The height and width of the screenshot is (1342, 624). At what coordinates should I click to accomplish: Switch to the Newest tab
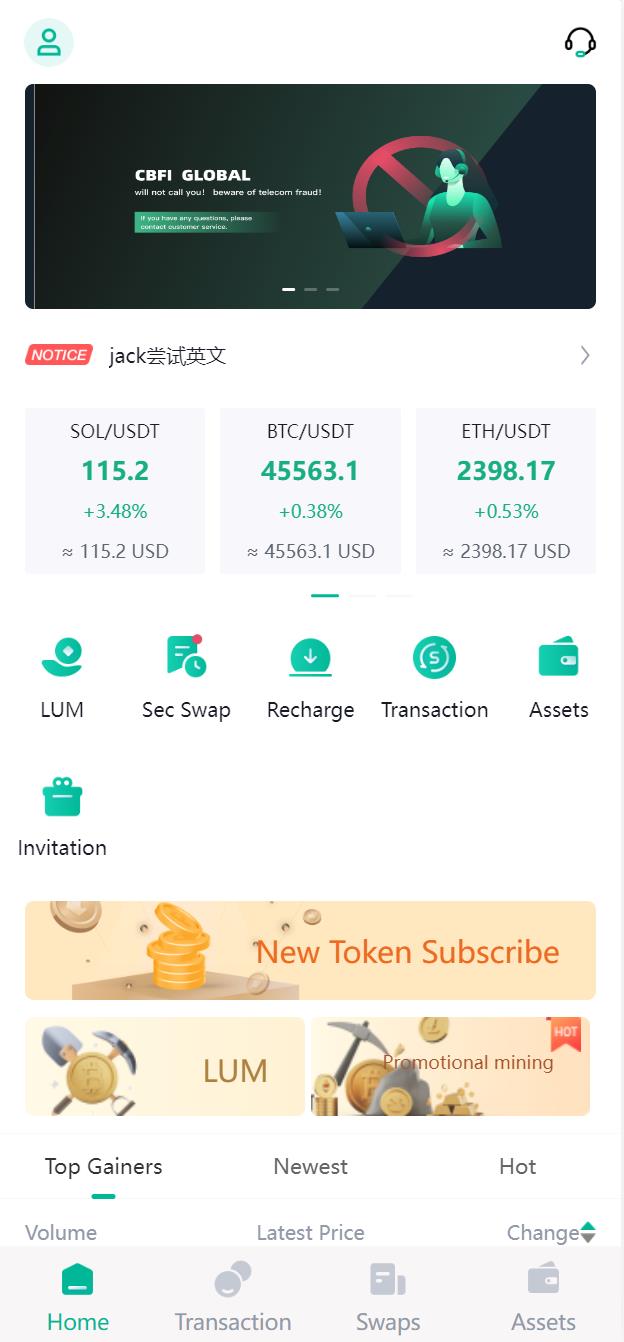pyautogui.click(x=310, y=1166)
